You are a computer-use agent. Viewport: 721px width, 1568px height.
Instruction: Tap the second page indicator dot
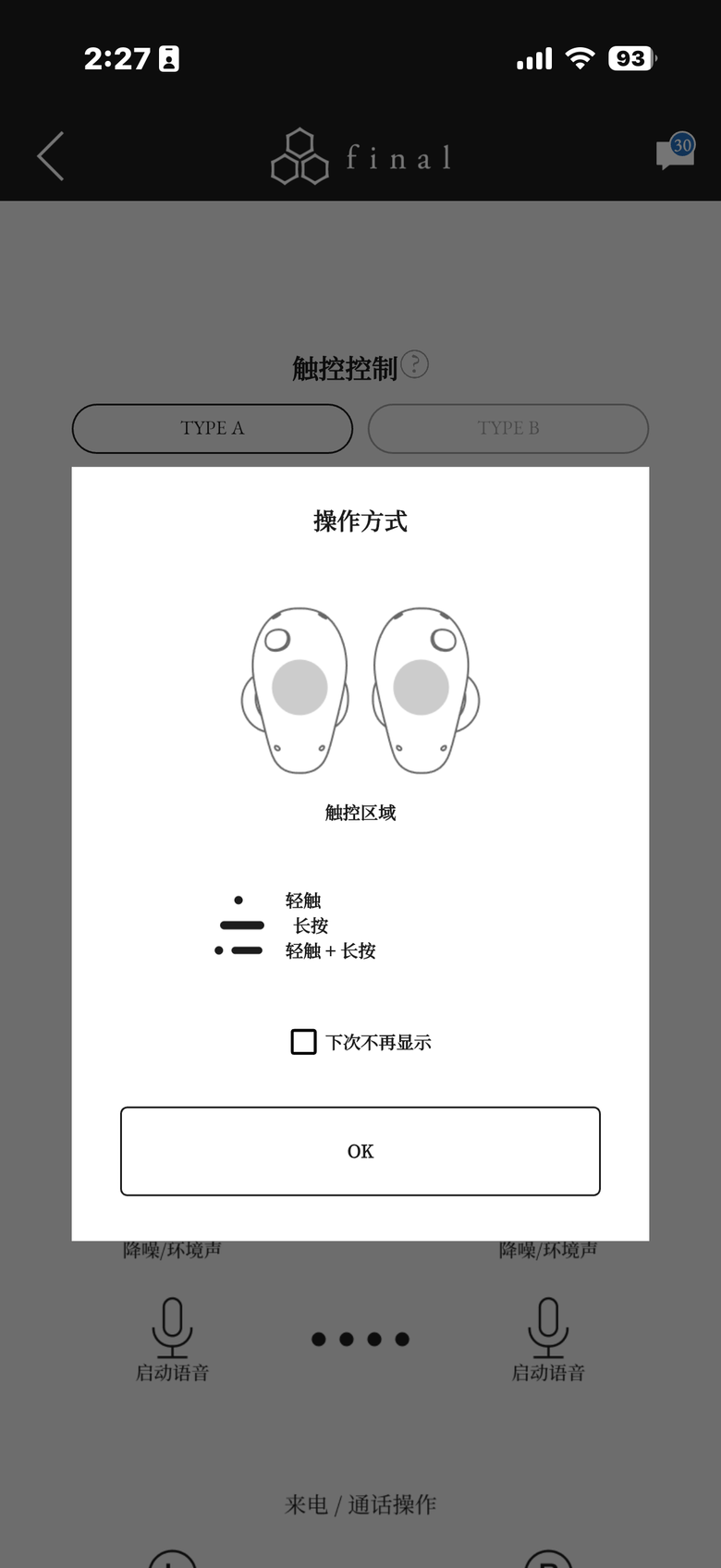click(347, 1339)
